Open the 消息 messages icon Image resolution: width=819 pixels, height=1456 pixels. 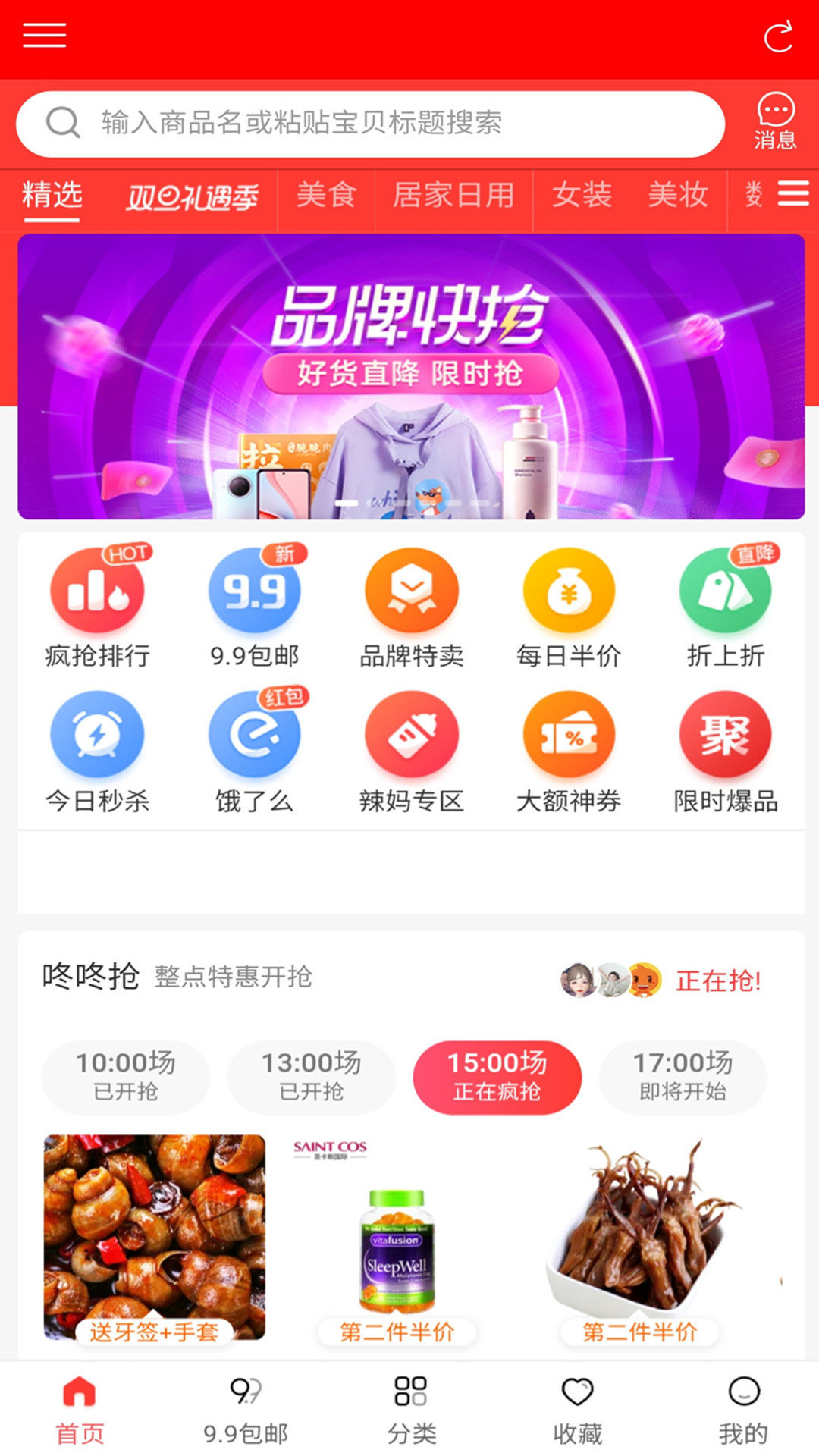click(775, 121)
